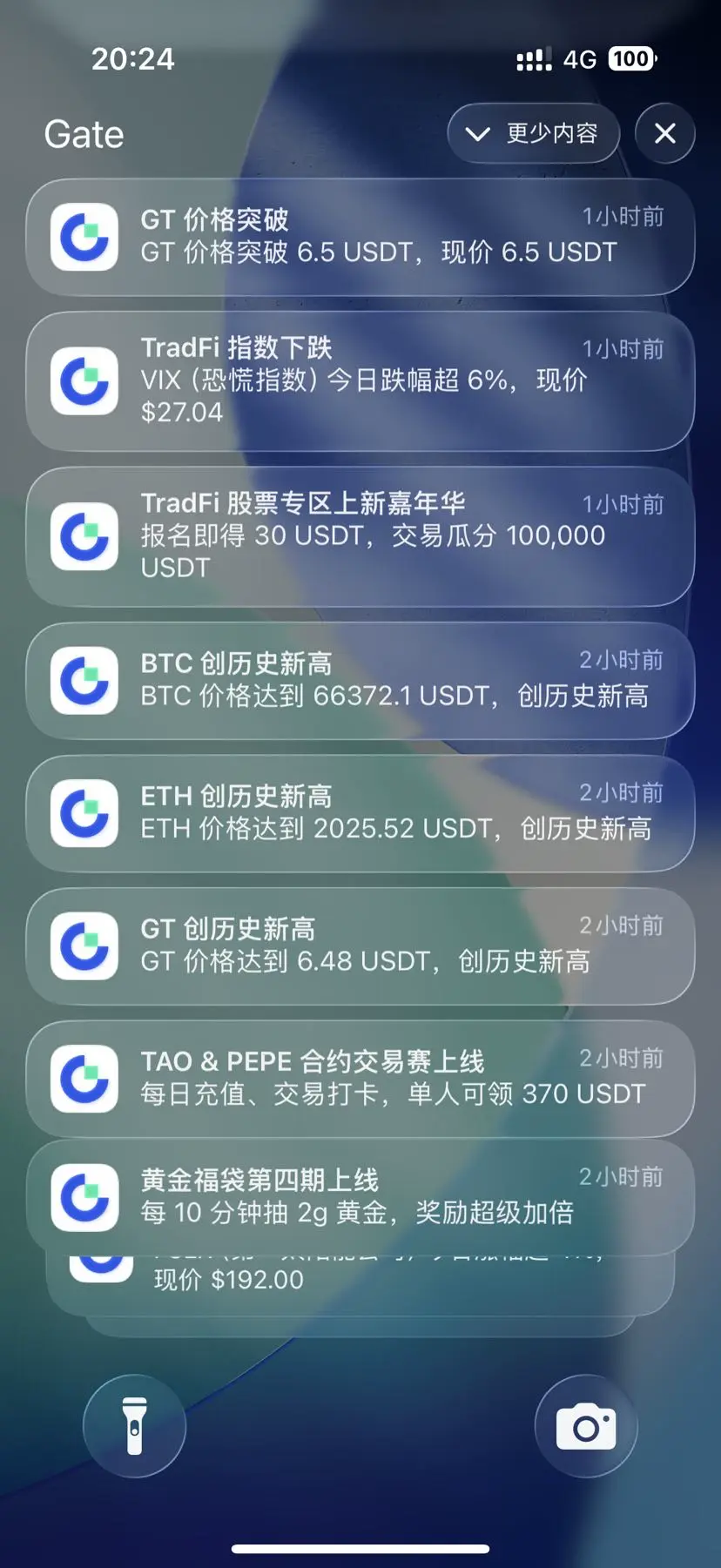Clear Gate notifications with X button
The width and height of the screenshot is (721, 1568).
click(x=664, y=133)
